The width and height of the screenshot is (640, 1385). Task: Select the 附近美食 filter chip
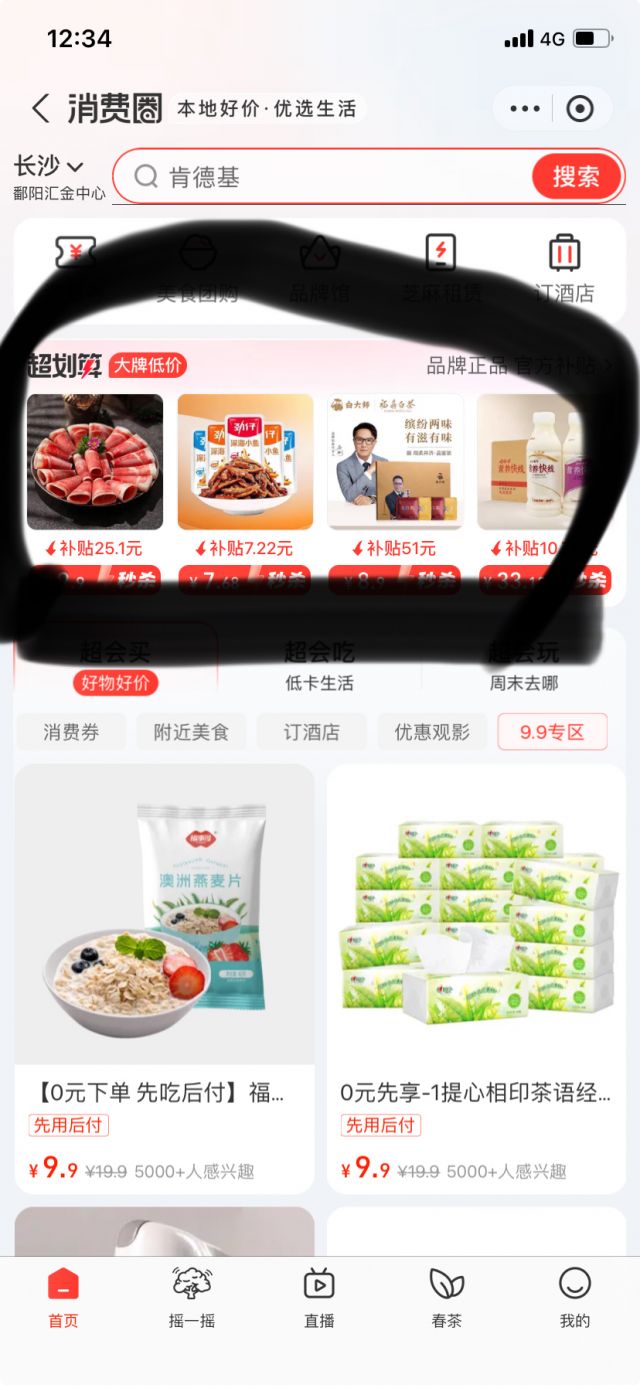pos(191,732)
